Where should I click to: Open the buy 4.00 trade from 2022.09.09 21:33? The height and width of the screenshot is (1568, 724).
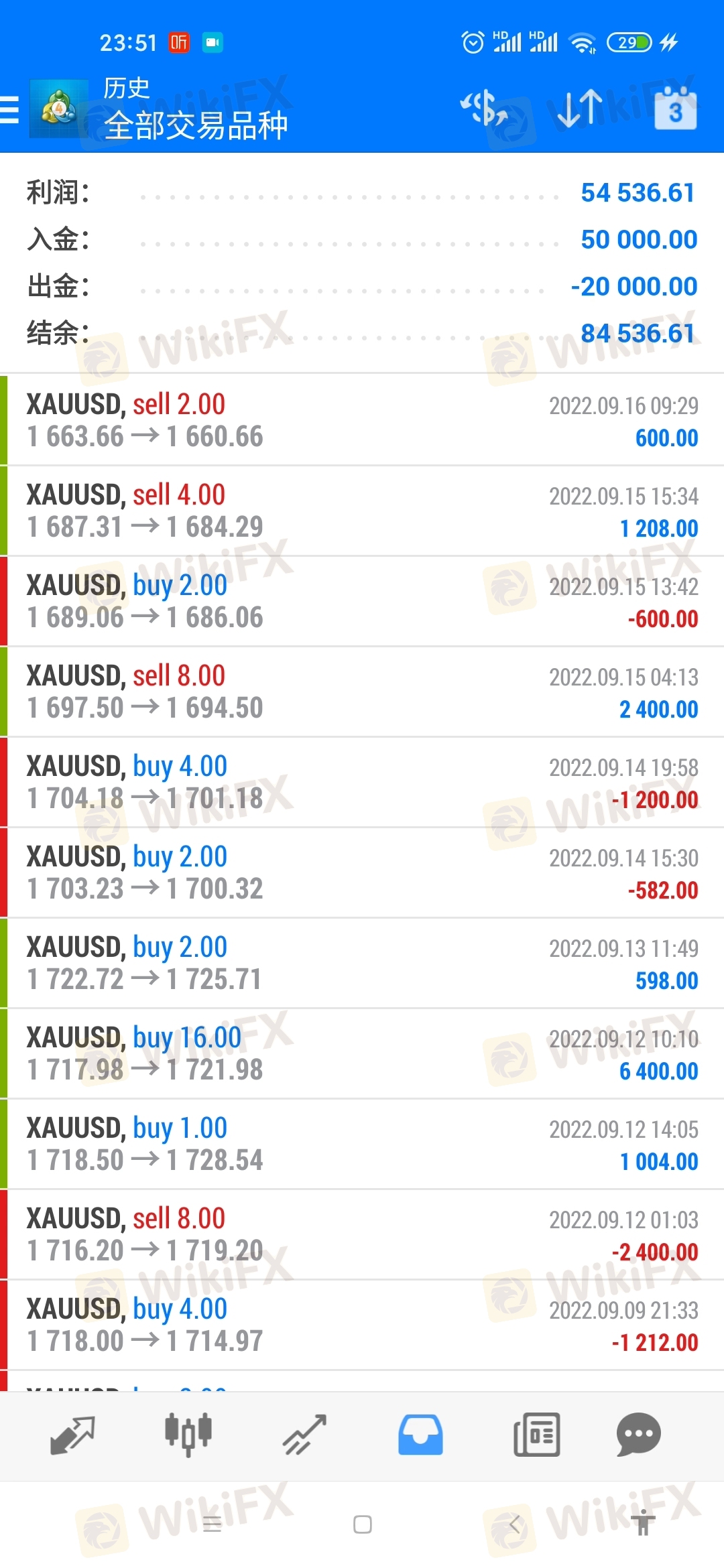(362, 1325)
